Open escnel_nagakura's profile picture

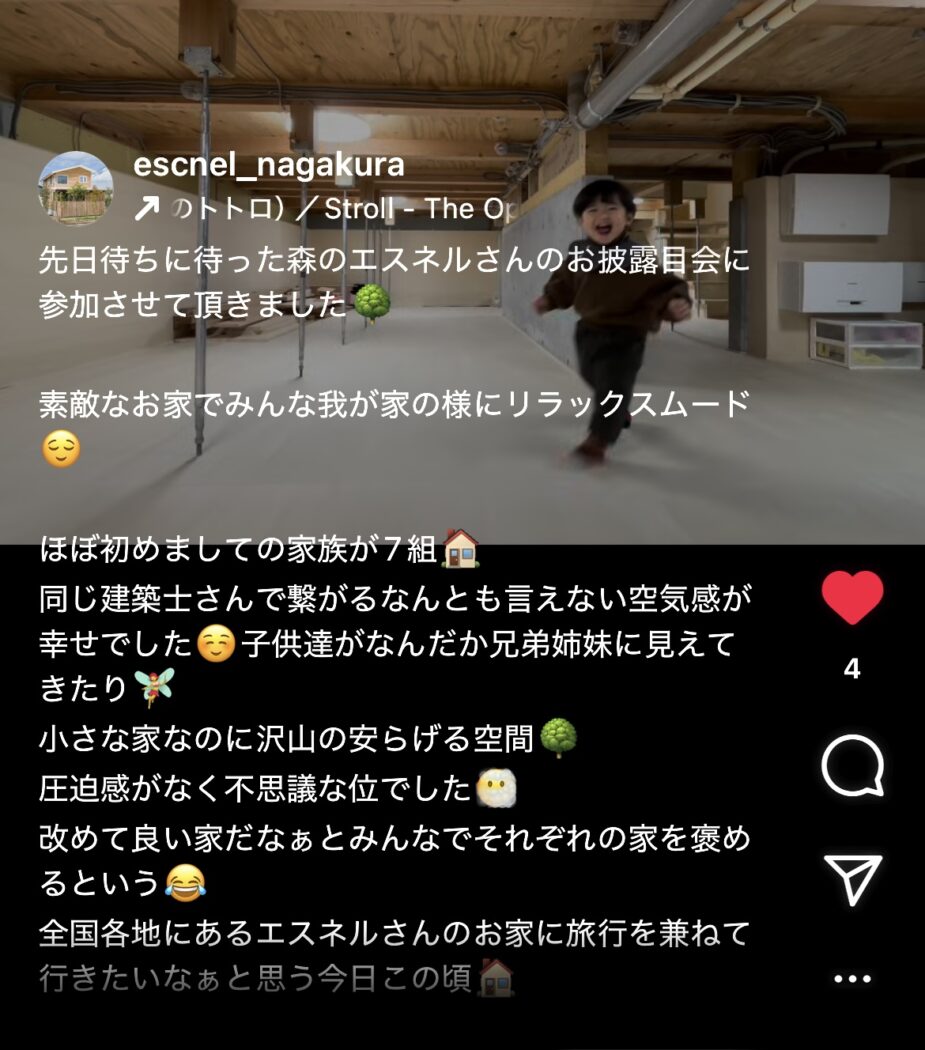point(75,188)
